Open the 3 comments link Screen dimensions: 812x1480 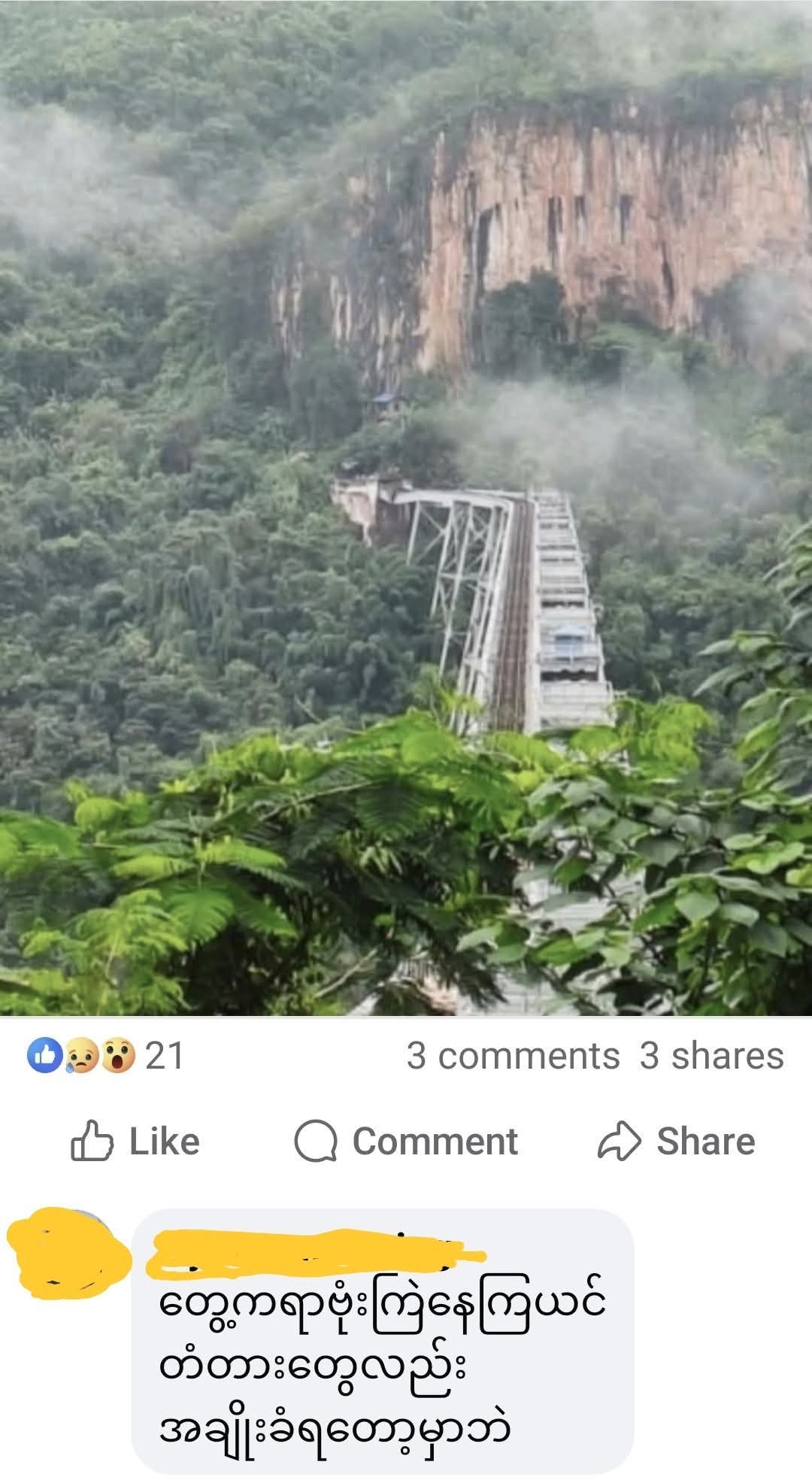[x=513, y=1056]
